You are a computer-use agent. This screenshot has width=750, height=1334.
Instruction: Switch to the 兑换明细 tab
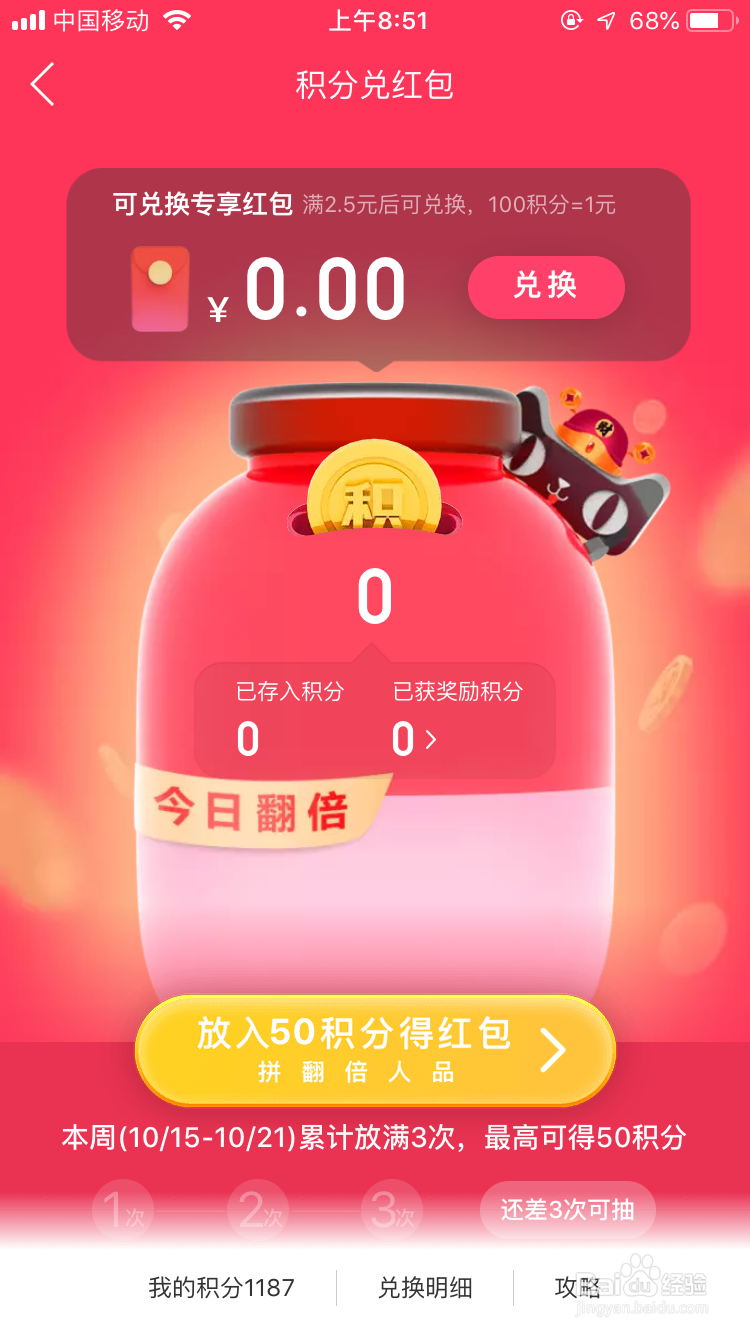click(424, 1289)
